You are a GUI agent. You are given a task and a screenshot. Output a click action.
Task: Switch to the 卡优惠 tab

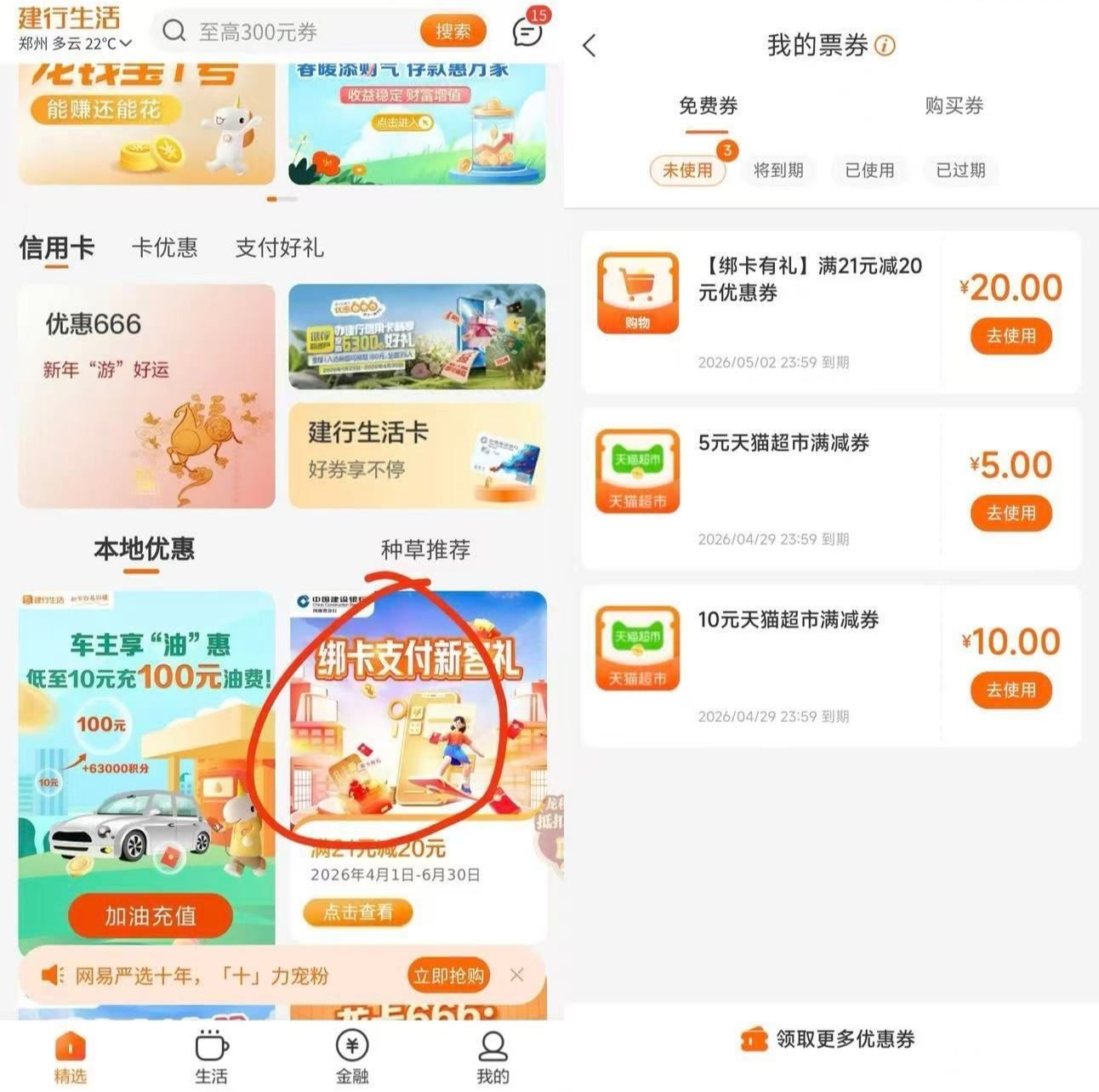coord(164,247)
